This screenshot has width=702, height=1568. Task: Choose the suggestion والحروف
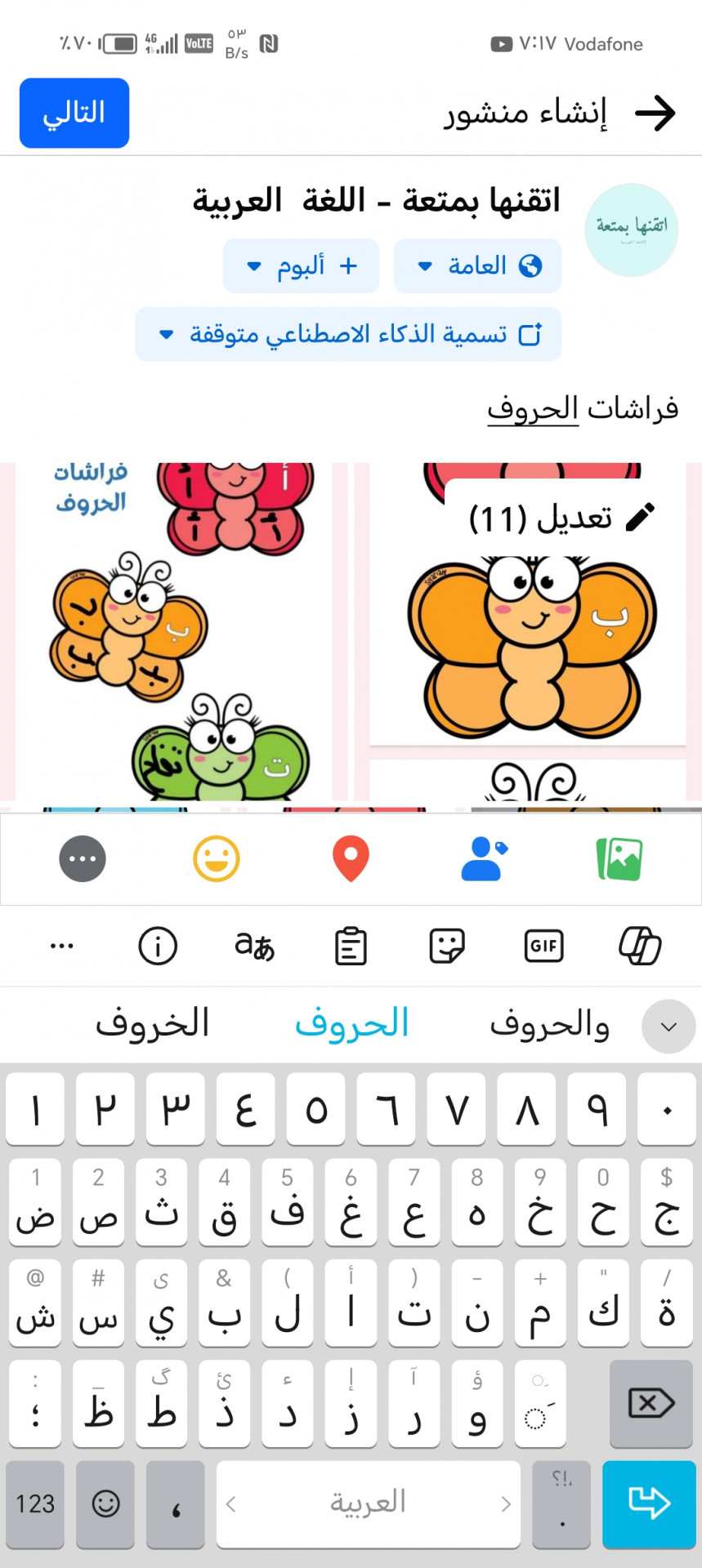pos(549,1025)
